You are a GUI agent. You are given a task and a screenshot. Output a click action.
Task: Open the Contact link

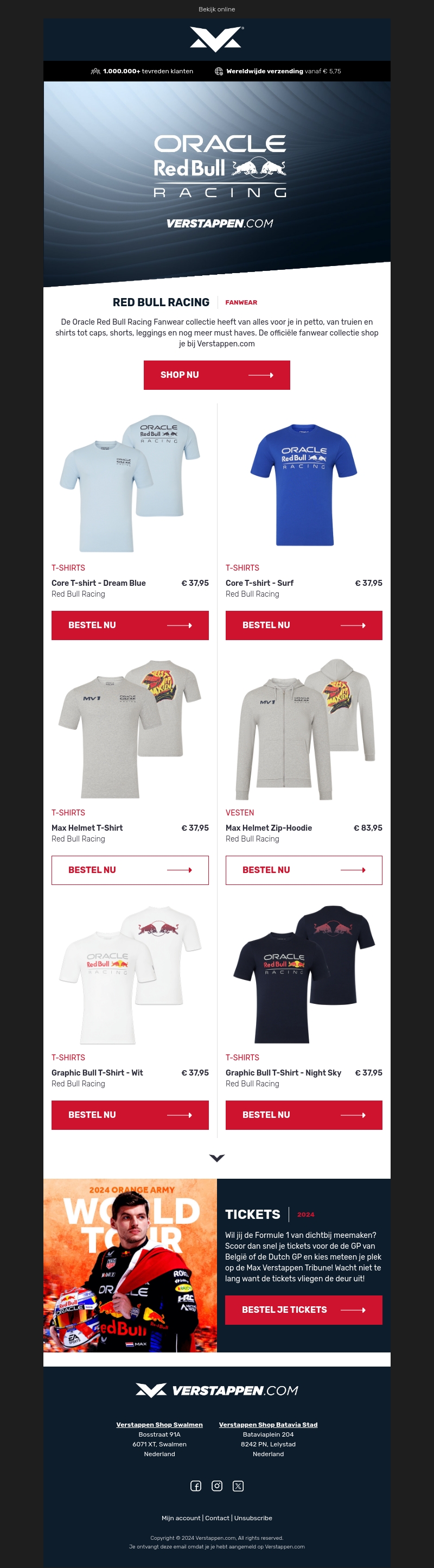click(x=217, y=1518)
